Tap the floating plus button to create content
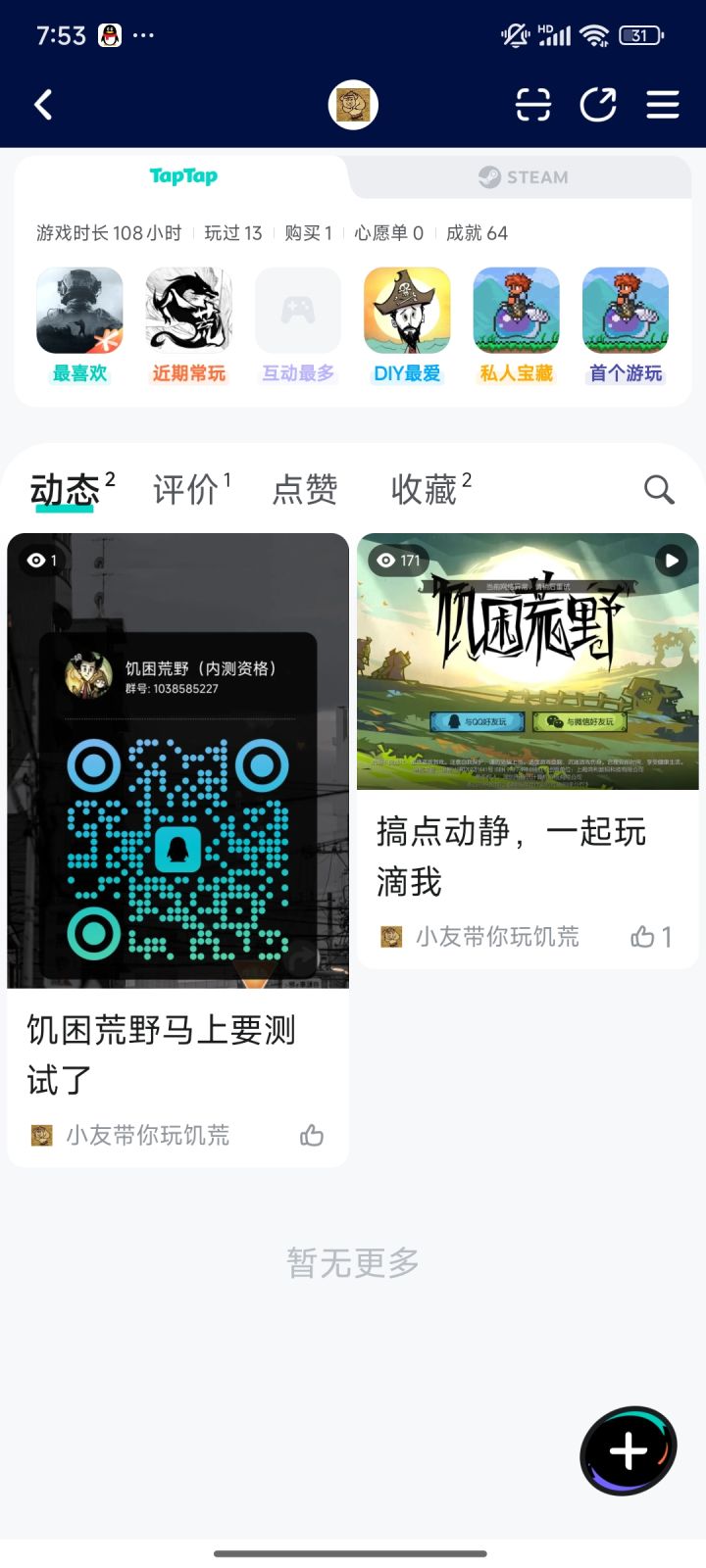Image resolution: width=706 pixels, height=1568 pixels. [628, 1451]
